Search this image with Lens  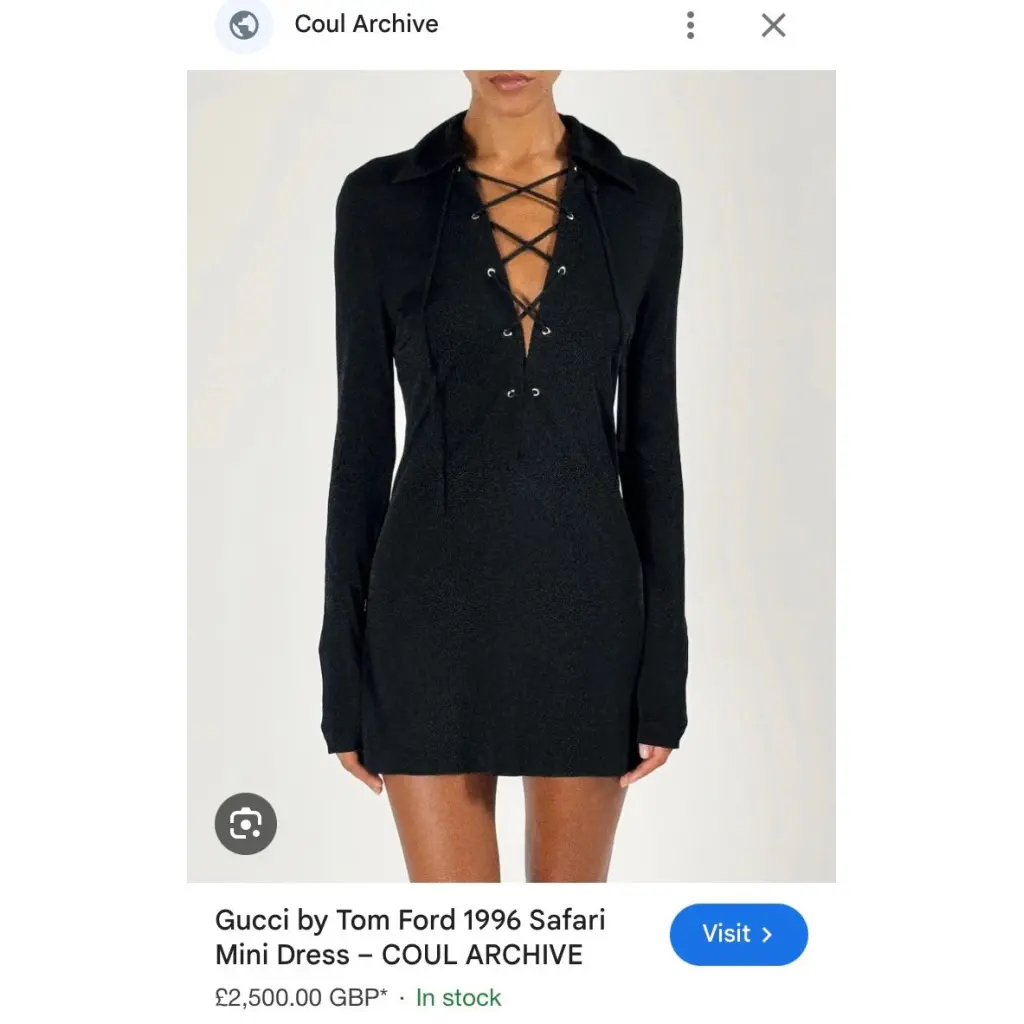tap(245, 824)
